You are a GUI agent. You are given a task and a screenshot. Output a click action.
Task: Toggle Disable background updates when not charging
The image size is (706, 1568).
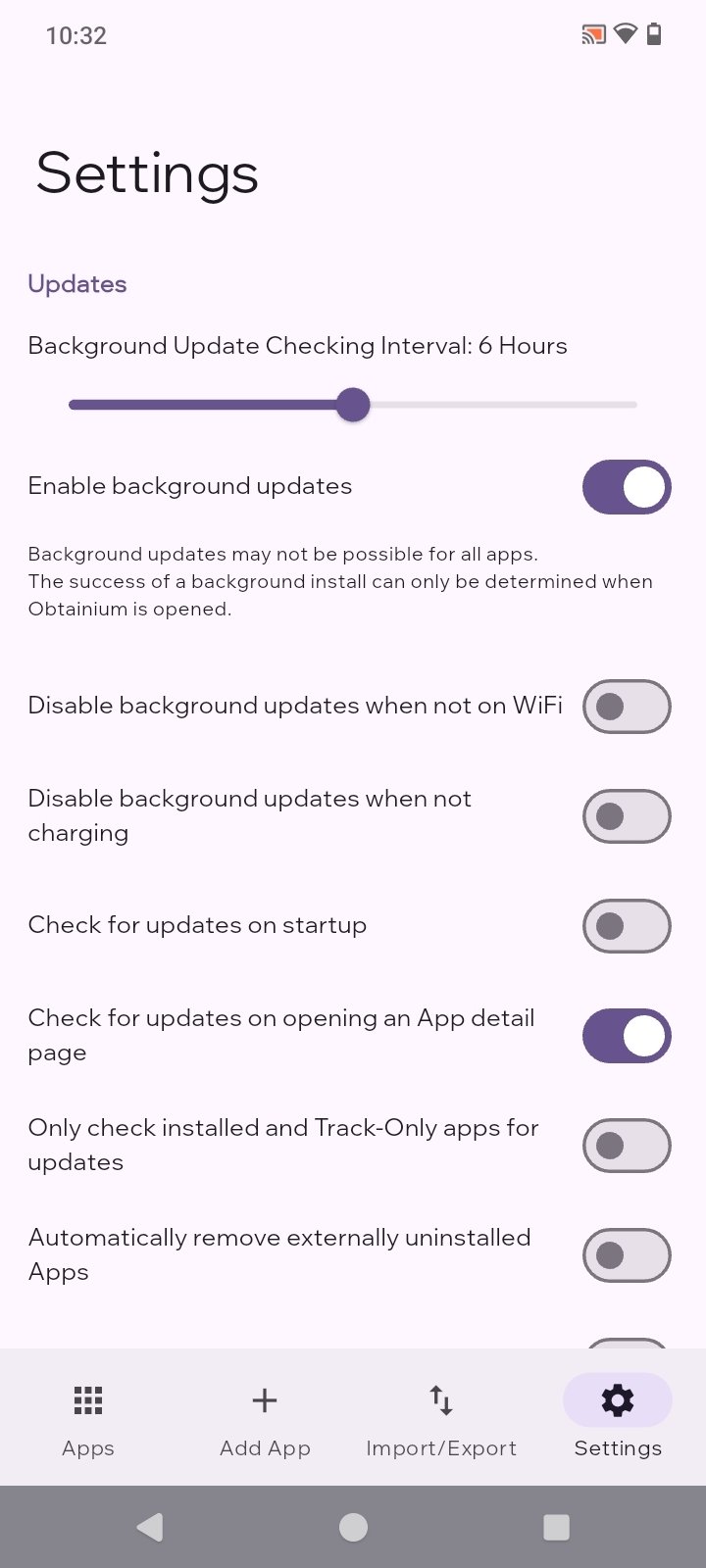(627, 816)
